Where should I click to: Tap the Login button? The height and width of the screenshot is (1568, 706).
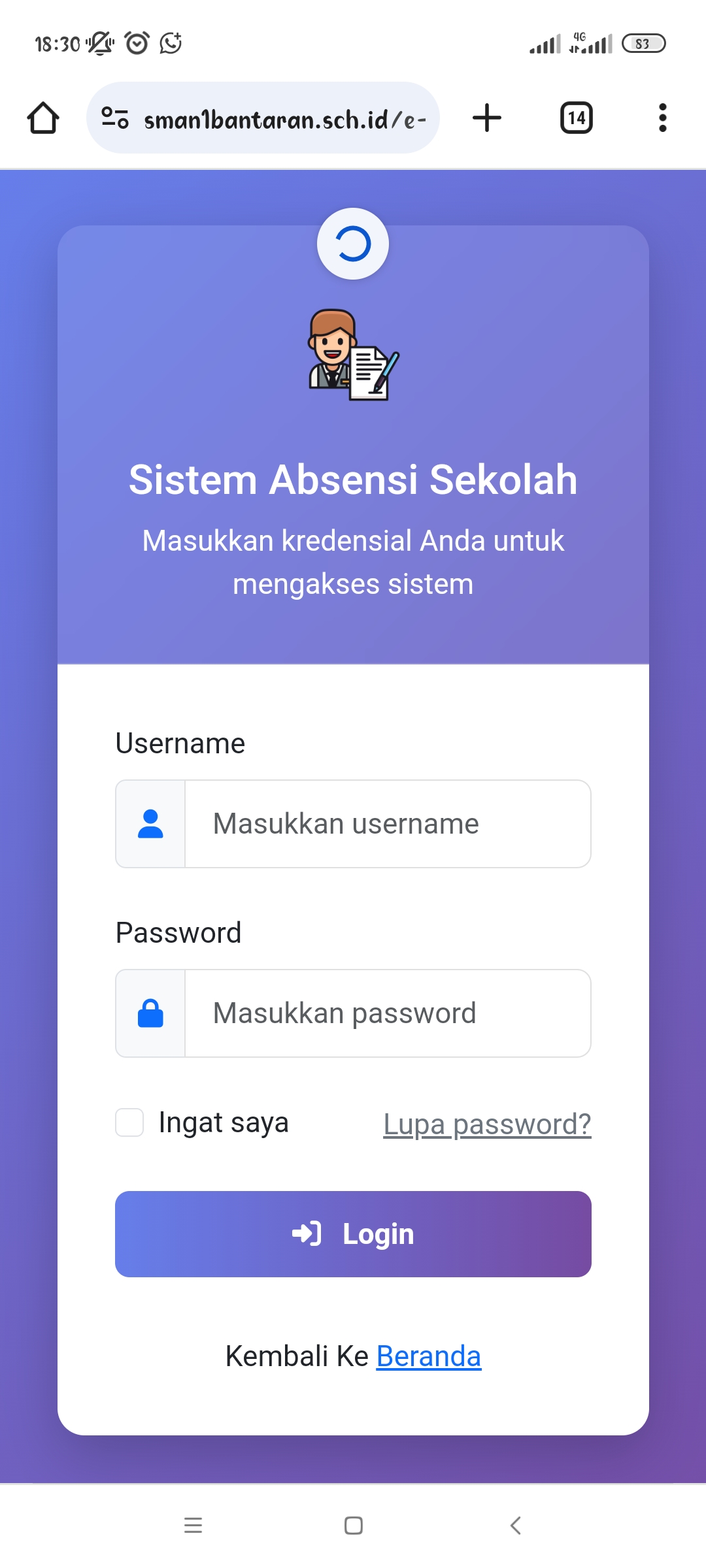[353, 1234]
